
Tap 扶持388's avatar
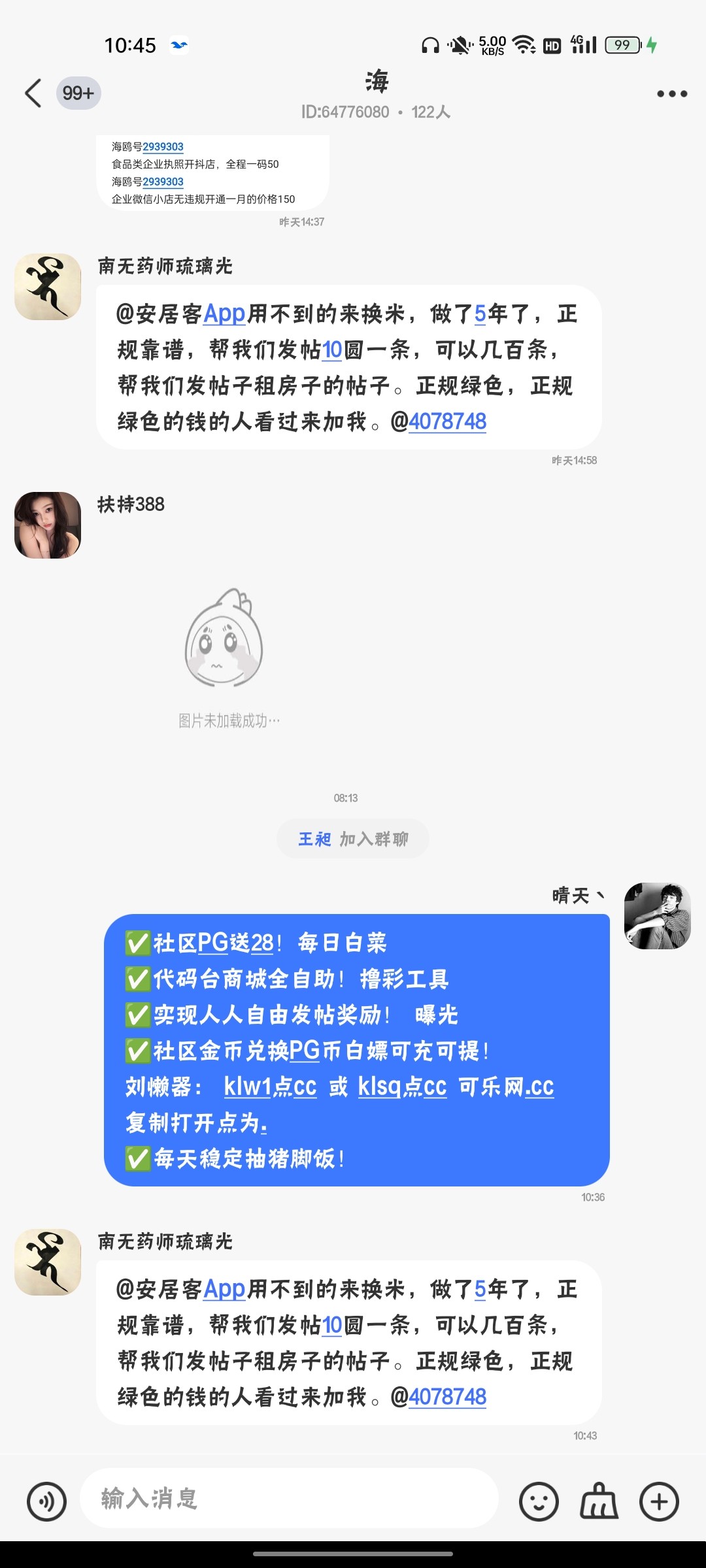[x=48, y=525]
